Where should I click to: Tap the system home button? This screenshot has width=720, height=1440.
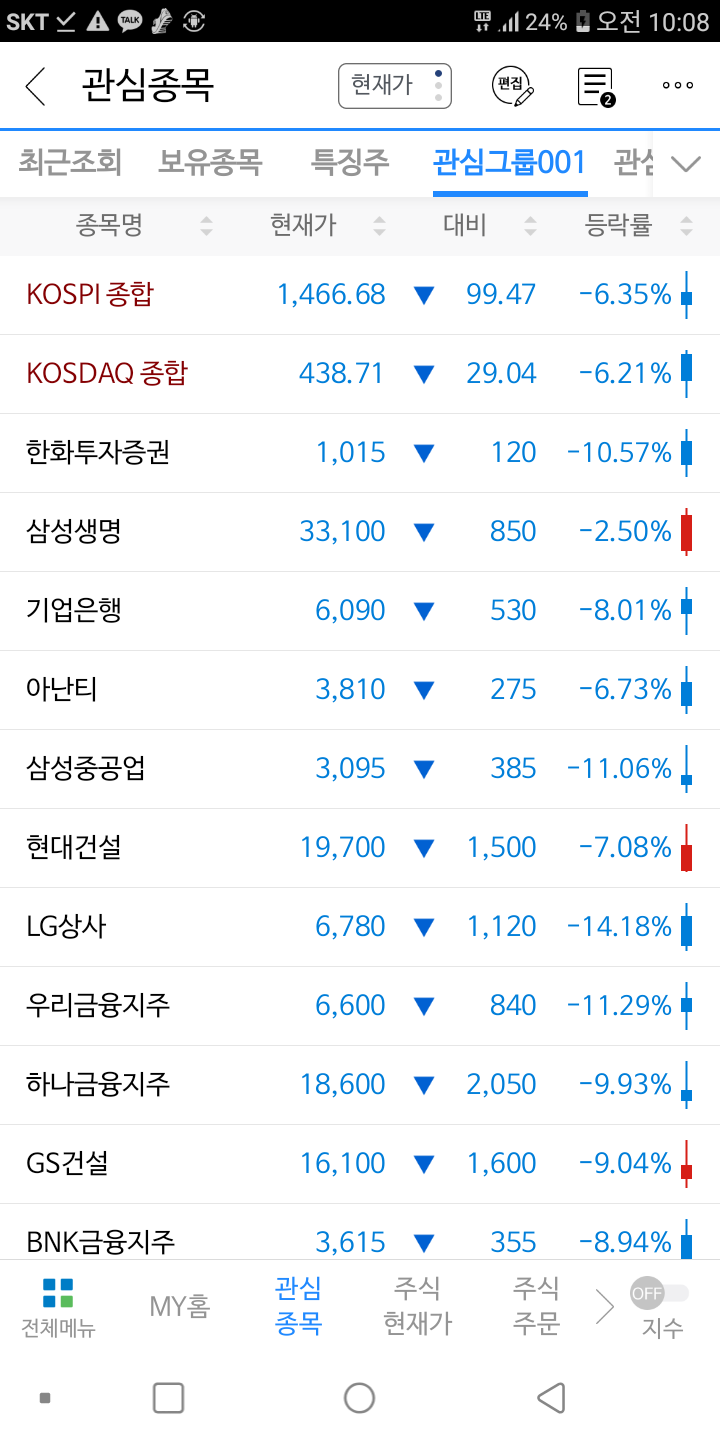tap(359, 1398)
